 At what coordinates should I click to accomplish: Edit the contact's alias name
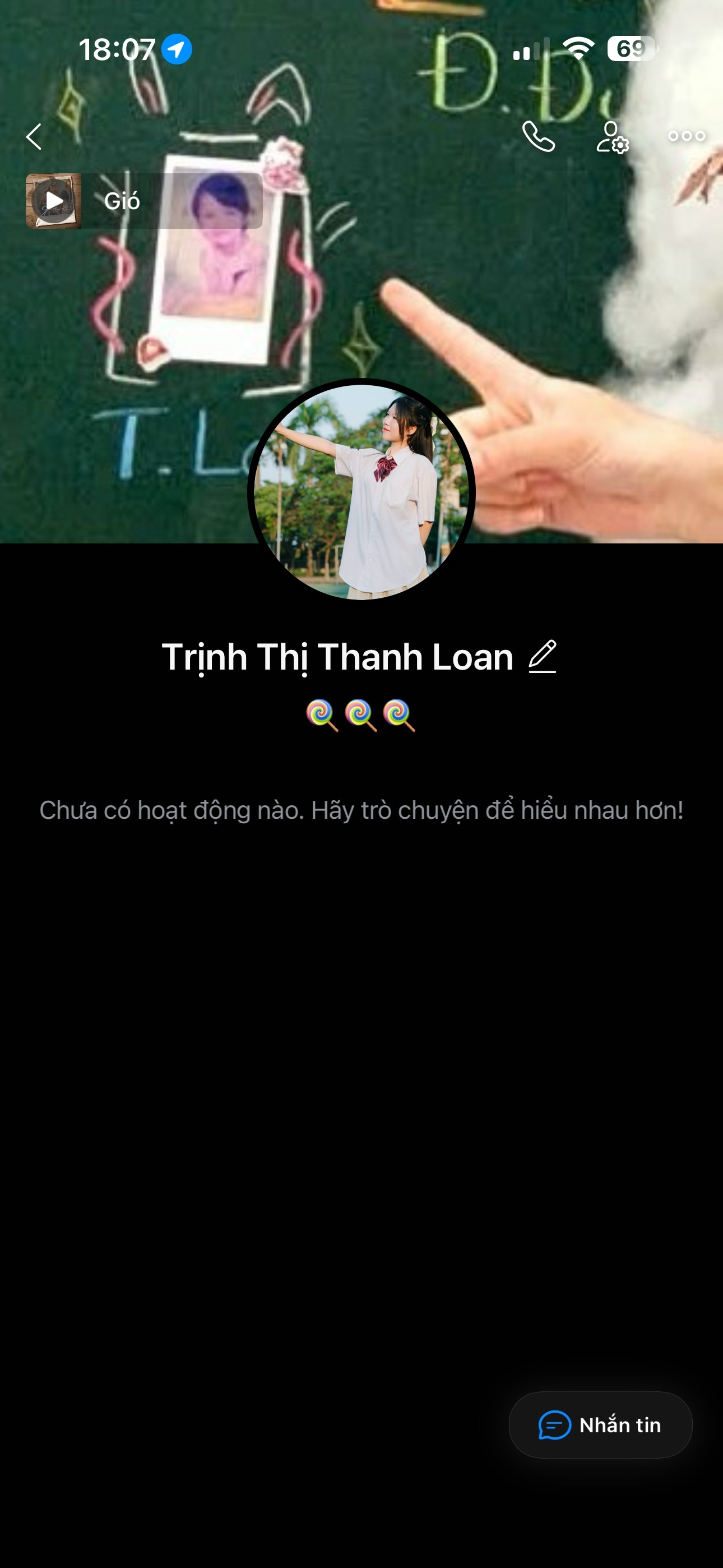543,657
